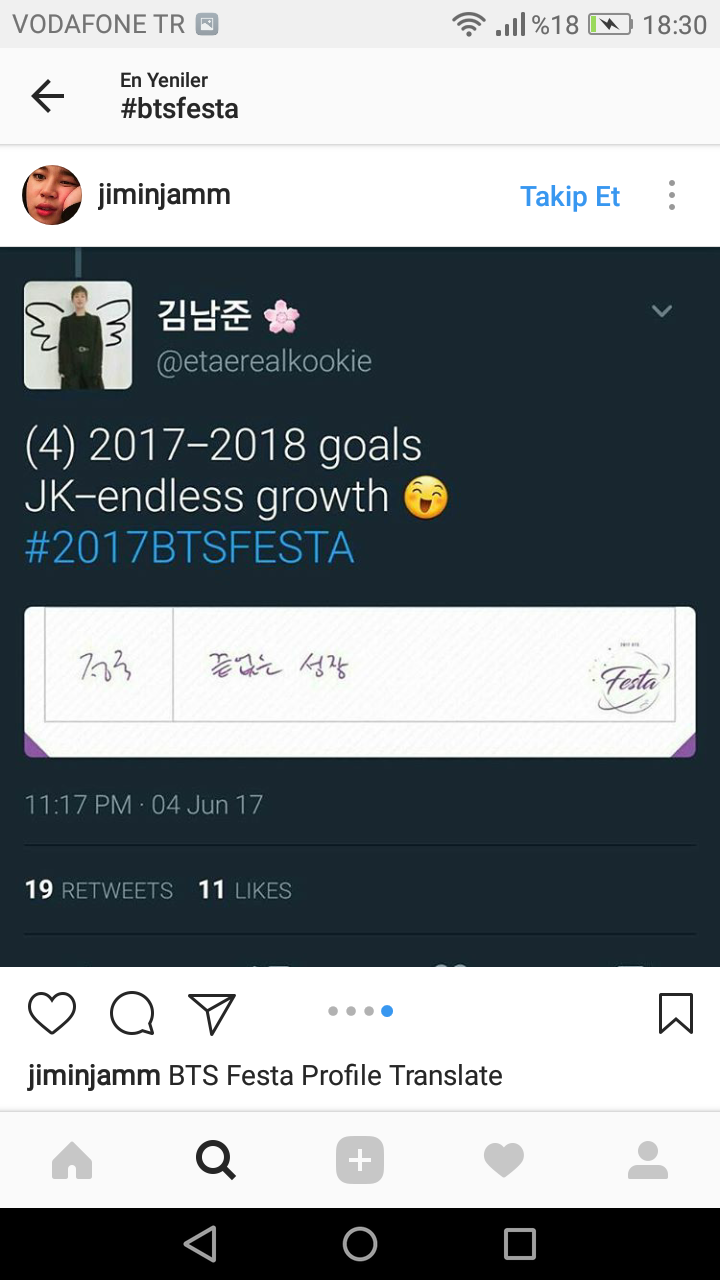This screenshot has width=720, height=1280.
Task: Open recent apps from navigation bar
Action: click(x=520, y=1244)
